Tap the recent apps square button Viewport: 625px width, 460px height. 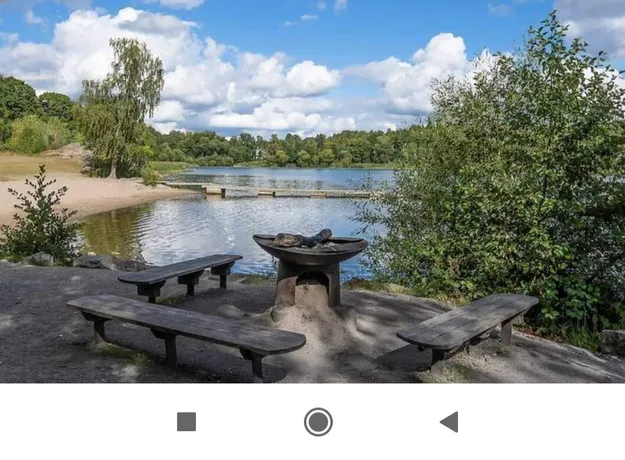186,422
